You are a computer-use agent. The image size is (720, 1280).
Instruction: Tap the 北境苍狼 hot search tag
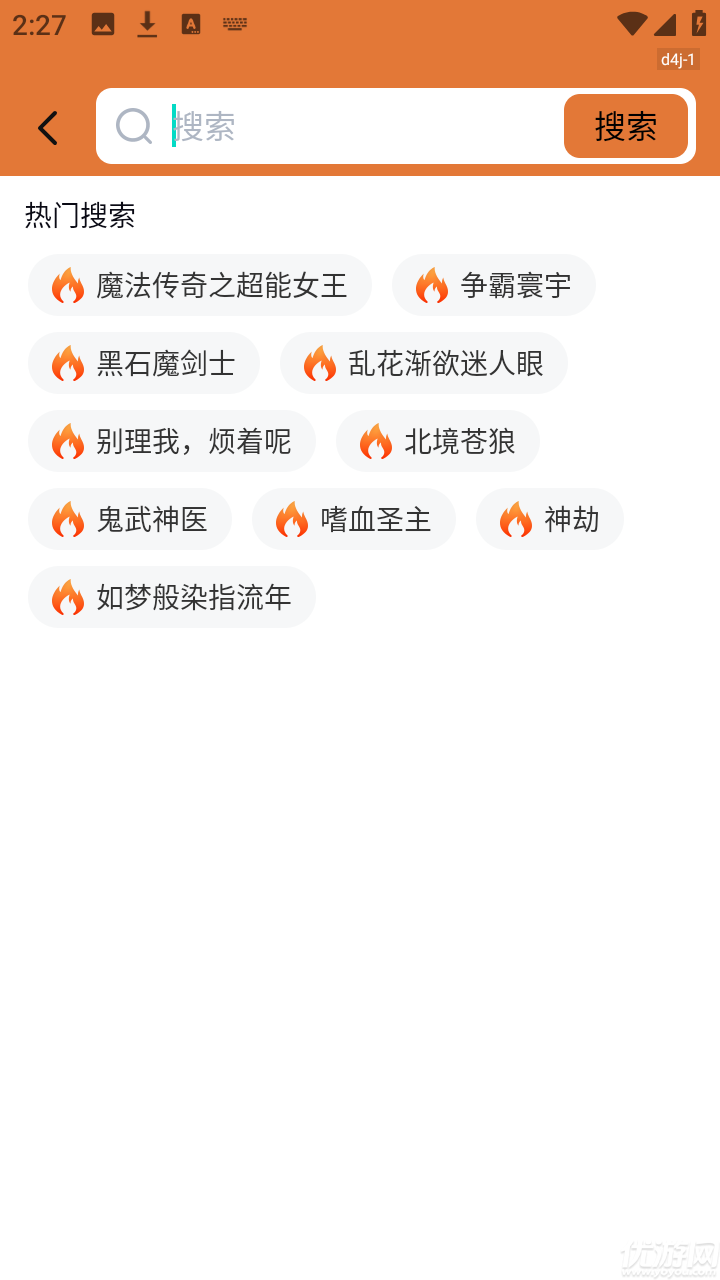tap(438, 441)
